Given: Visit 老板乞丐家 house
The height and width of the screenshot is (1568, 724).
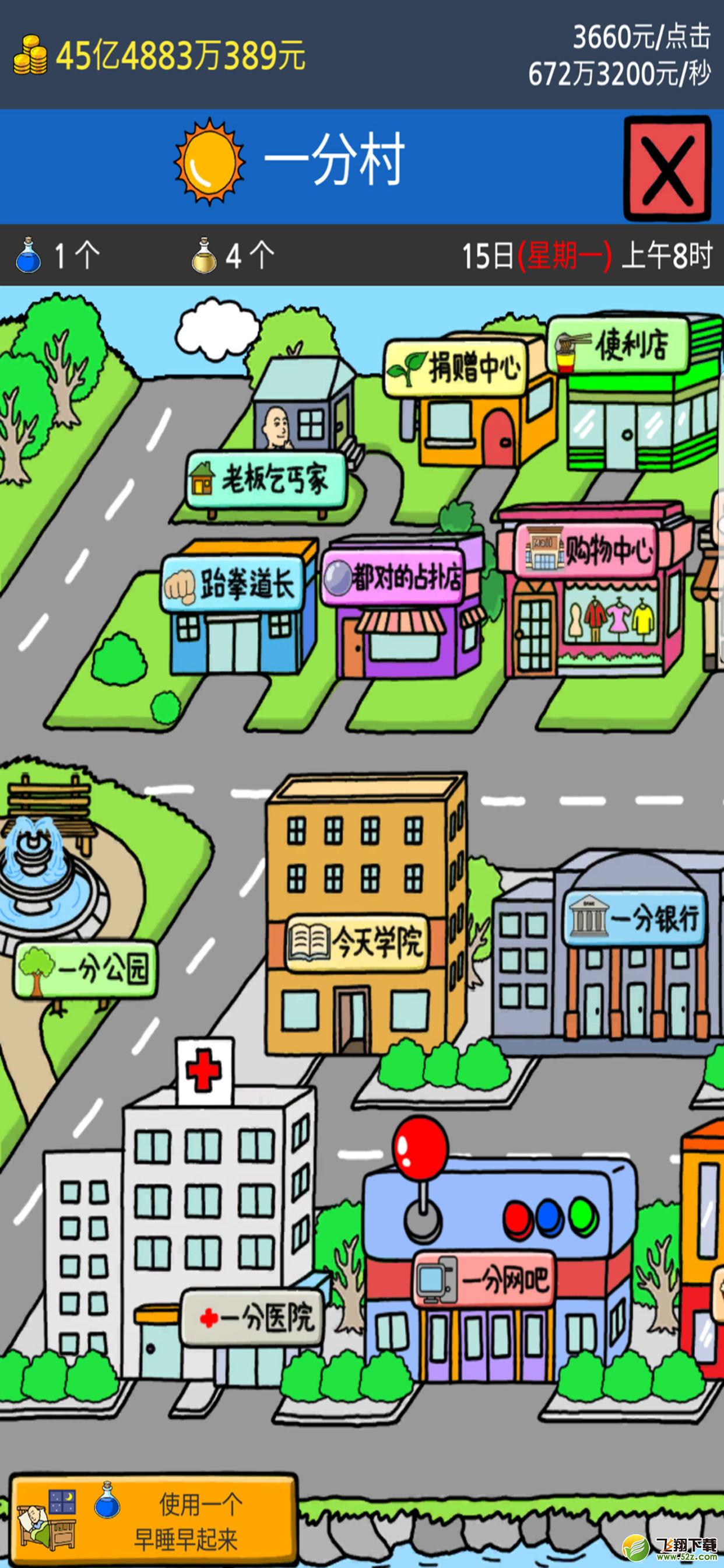Looking at the screenshot, I should point(266,480).
